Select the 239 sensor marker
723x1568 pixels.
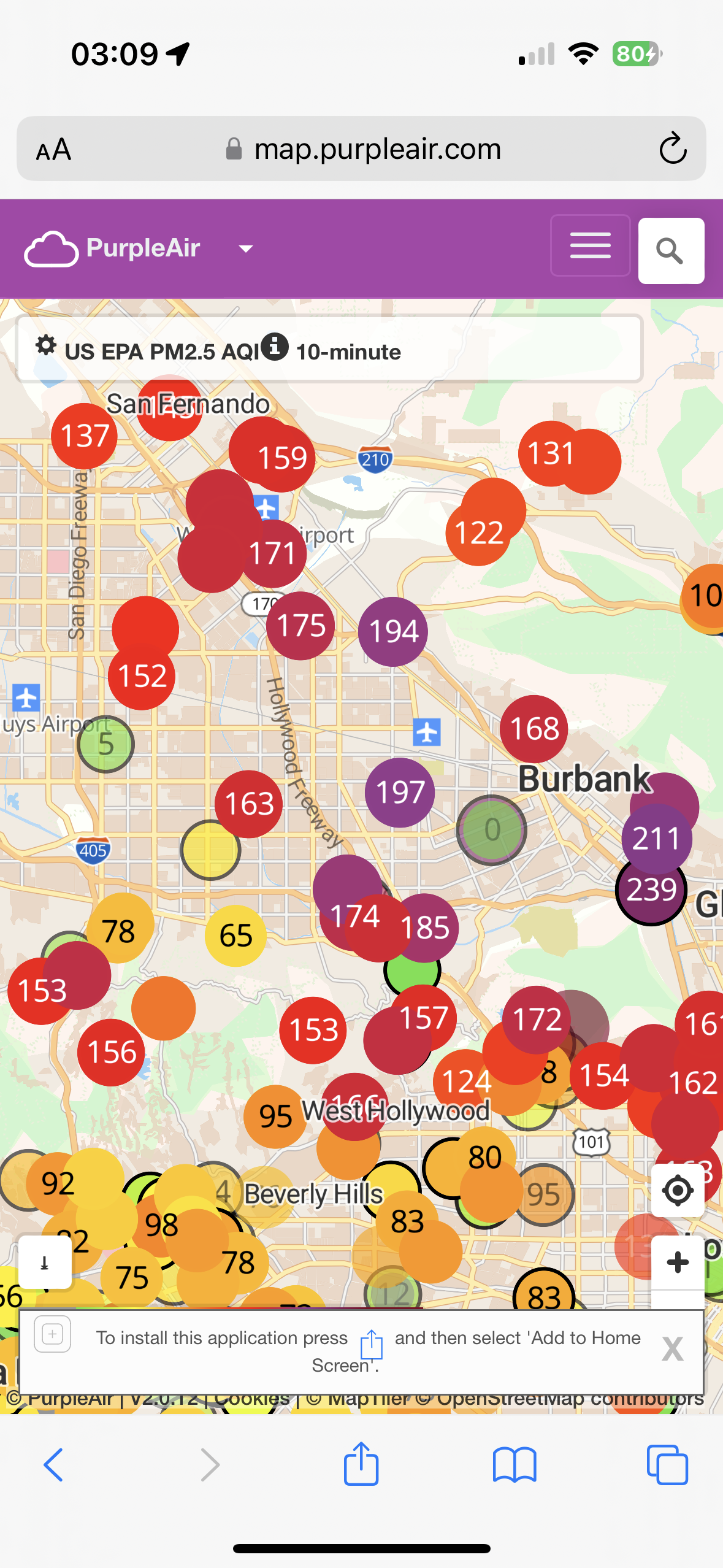(651, 890)
